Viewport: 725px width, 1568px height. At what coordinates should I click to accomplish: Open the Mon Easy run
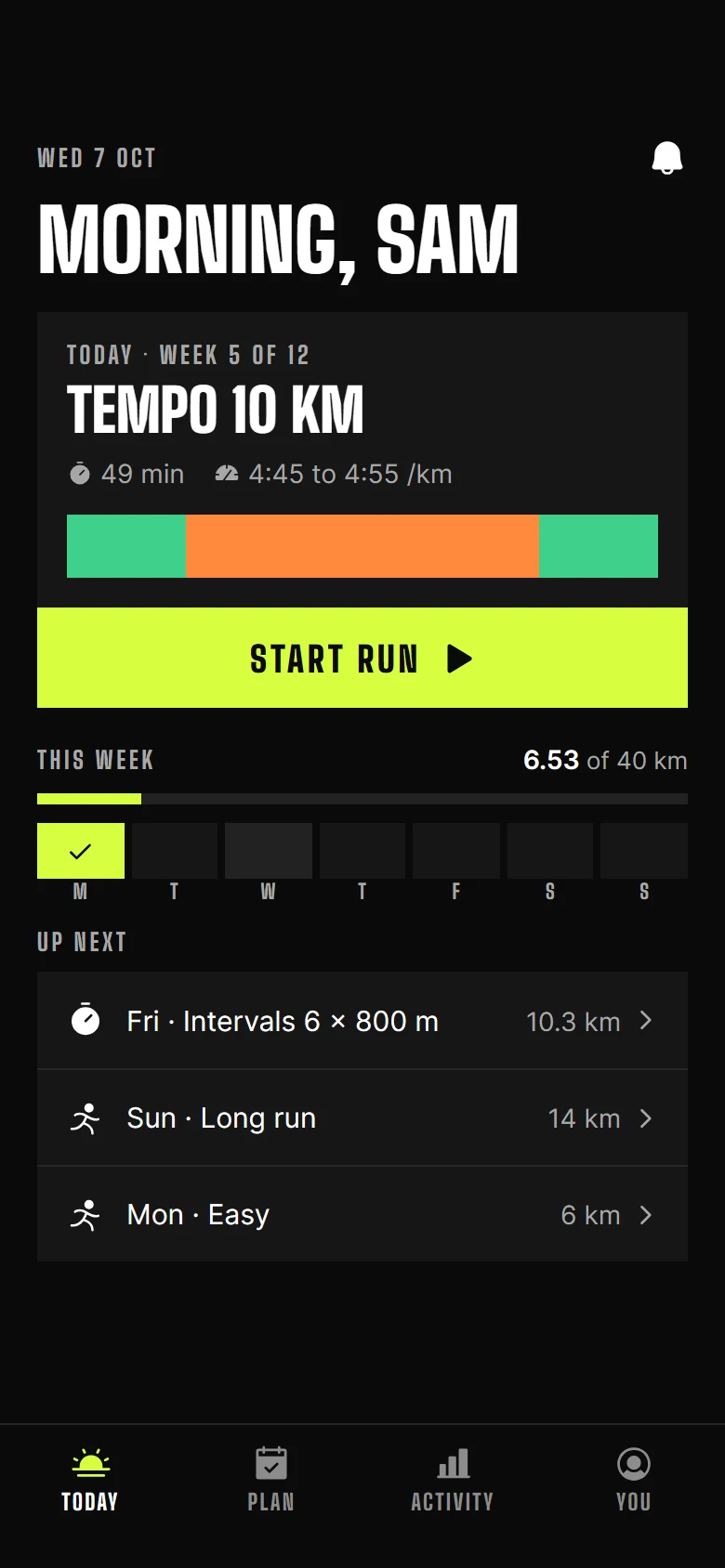[362, 1214]
